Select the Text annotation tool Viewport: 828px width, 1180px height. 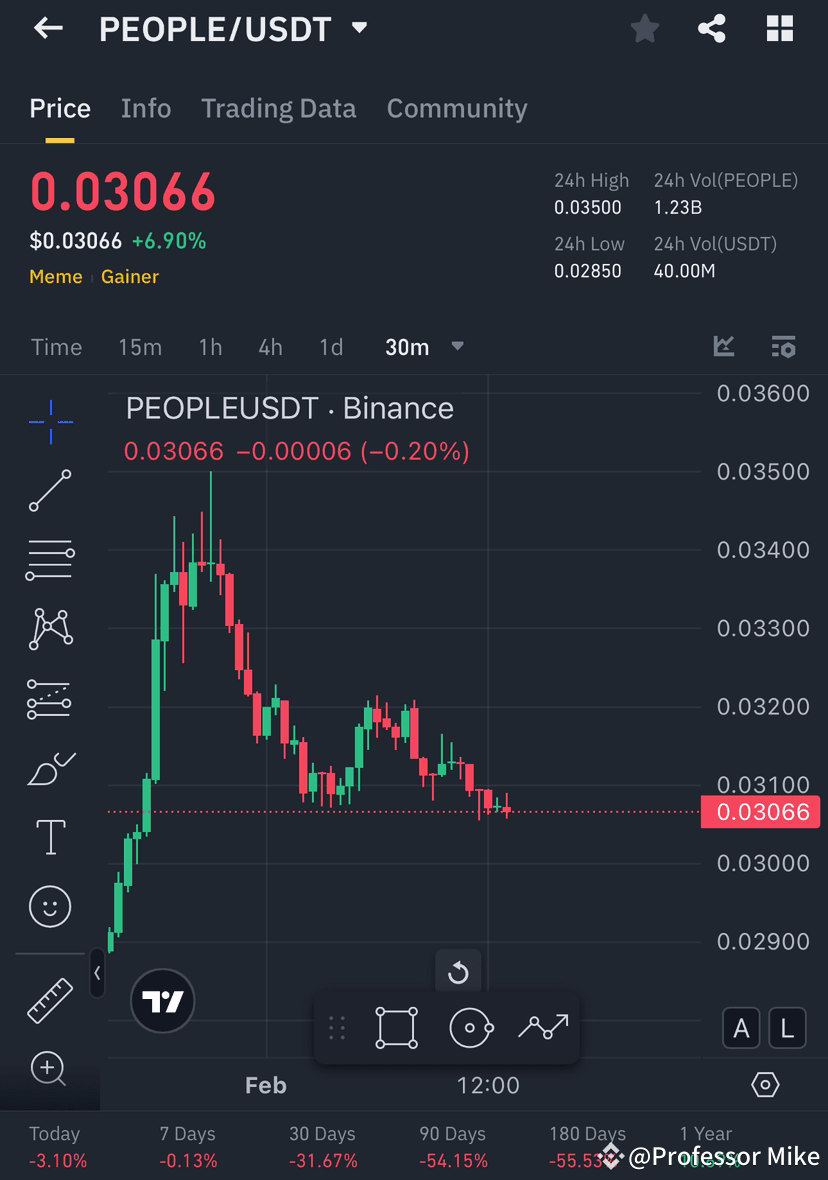(50, 836)
